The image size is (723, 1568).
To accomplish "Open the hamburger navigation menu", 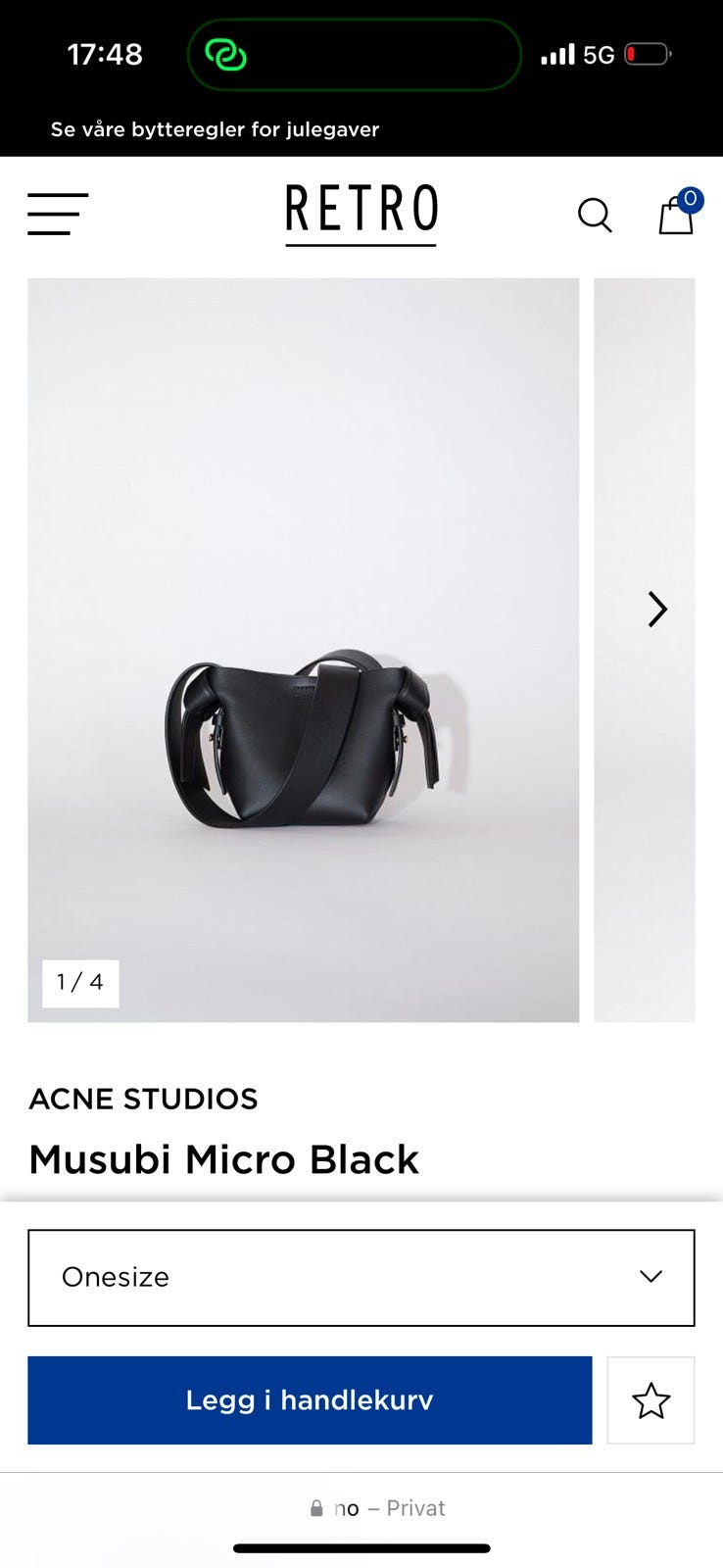I will (x=57, y=214).
